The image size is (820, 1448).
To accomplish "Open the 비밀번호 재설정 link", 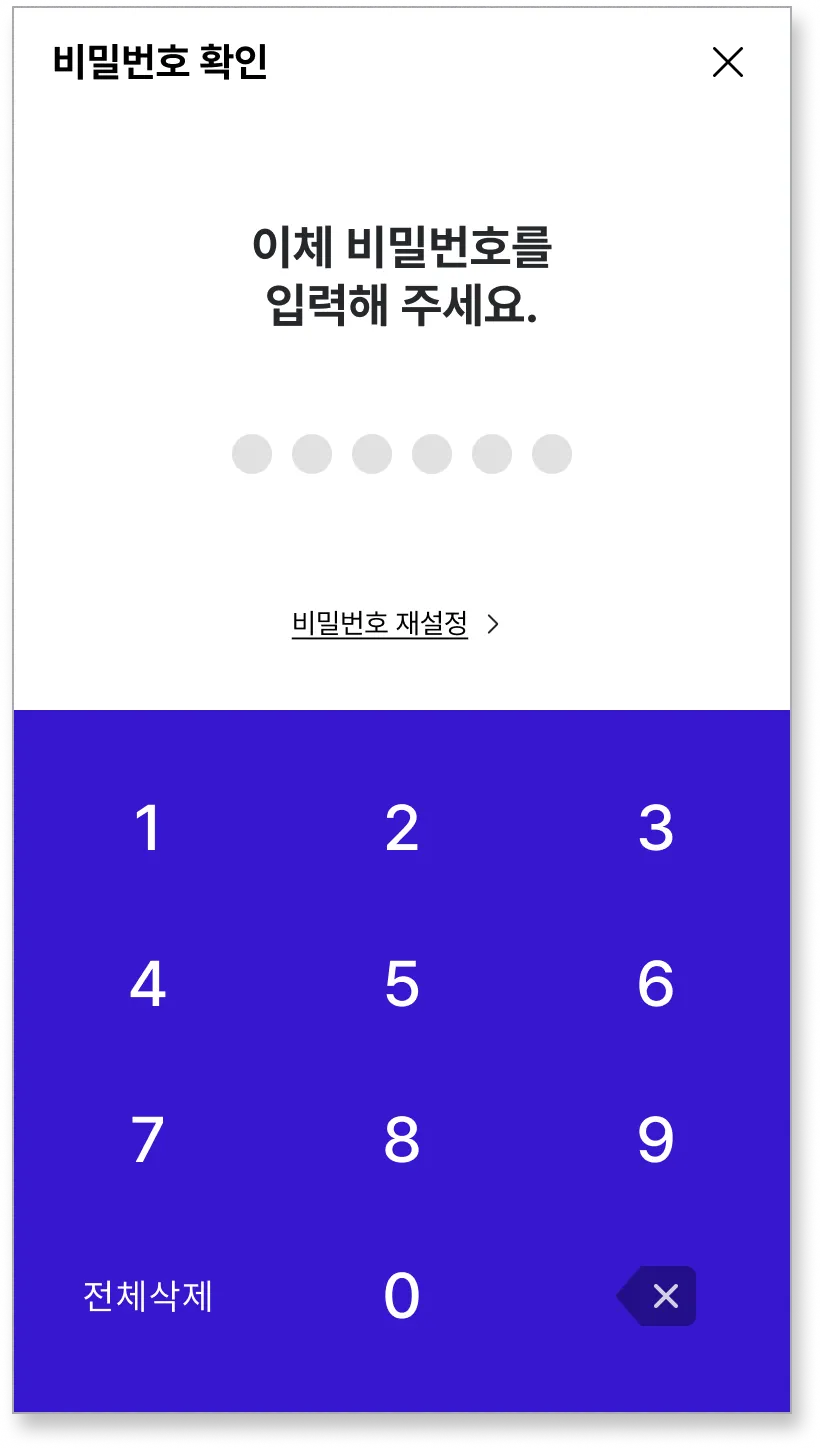I will coord(394,624).
